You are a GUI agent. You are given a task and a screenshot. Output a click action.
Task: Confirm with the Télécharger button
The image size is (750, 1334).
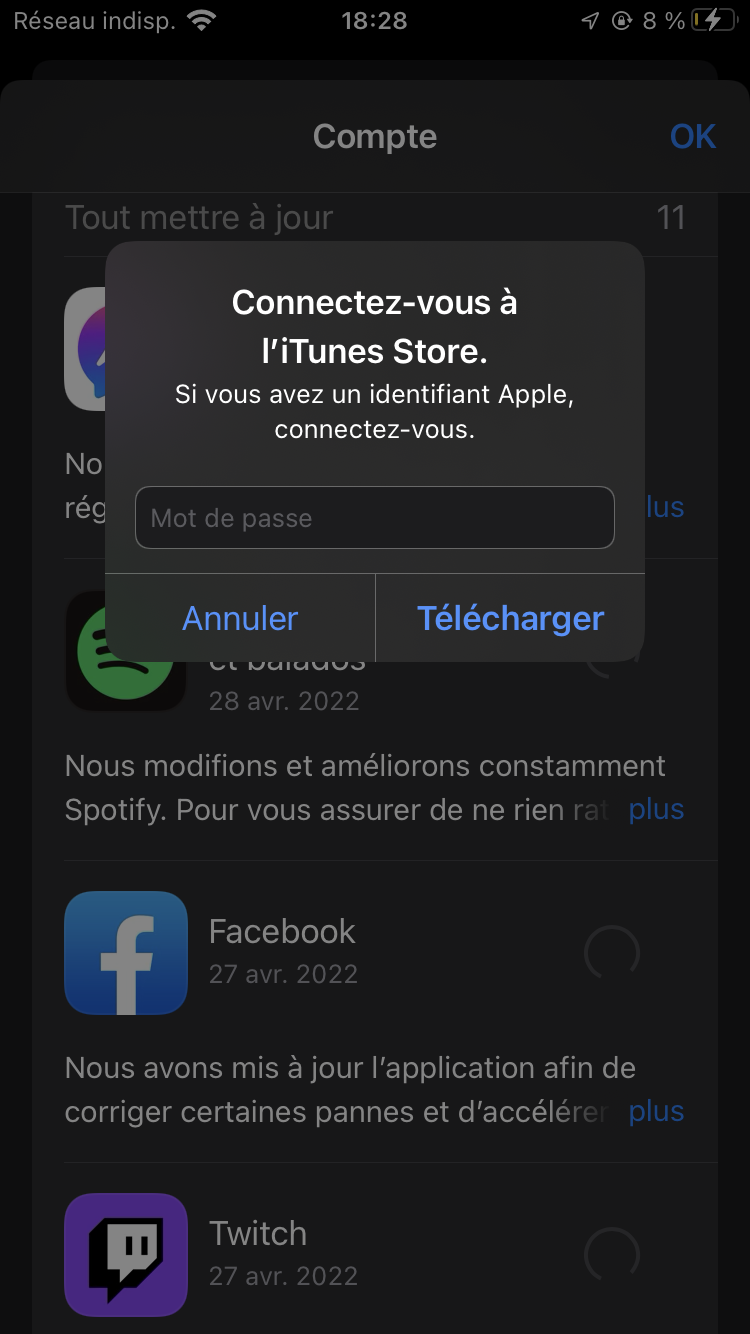tap(510, 618)
